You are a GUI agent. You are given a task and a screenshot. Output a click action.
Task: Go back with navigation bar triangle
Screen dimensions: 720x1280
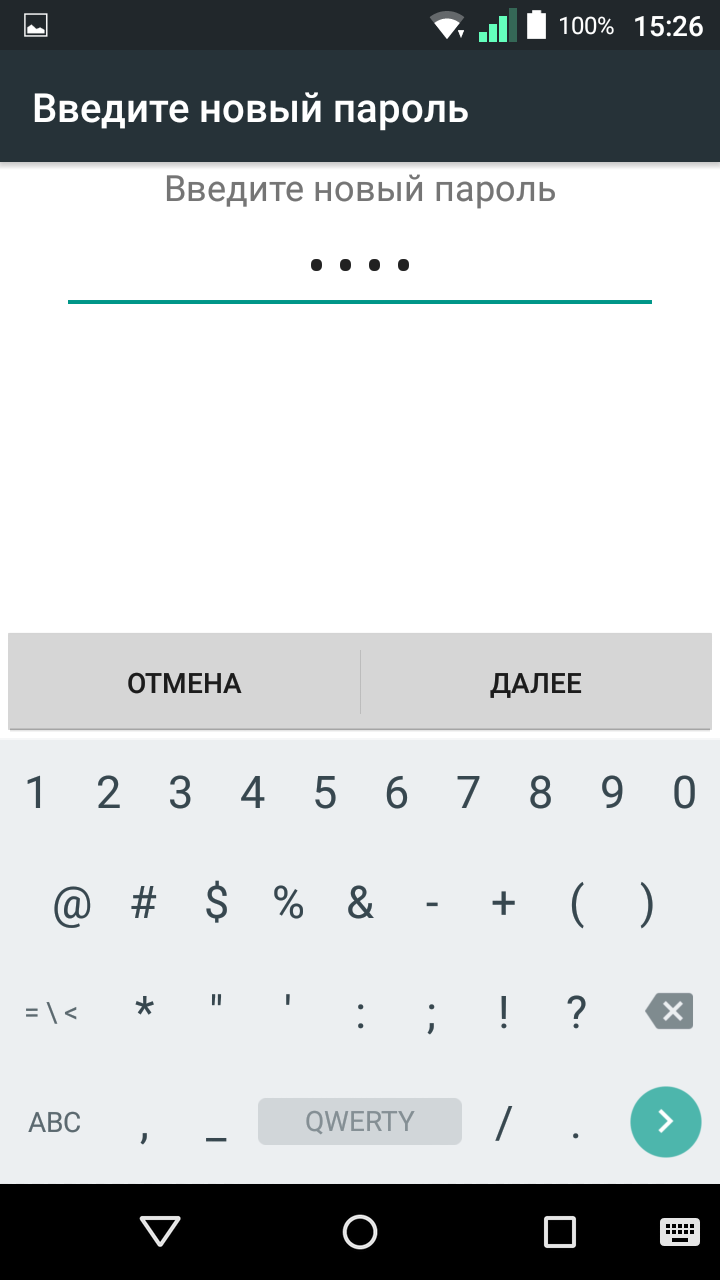click(160, 1231)
